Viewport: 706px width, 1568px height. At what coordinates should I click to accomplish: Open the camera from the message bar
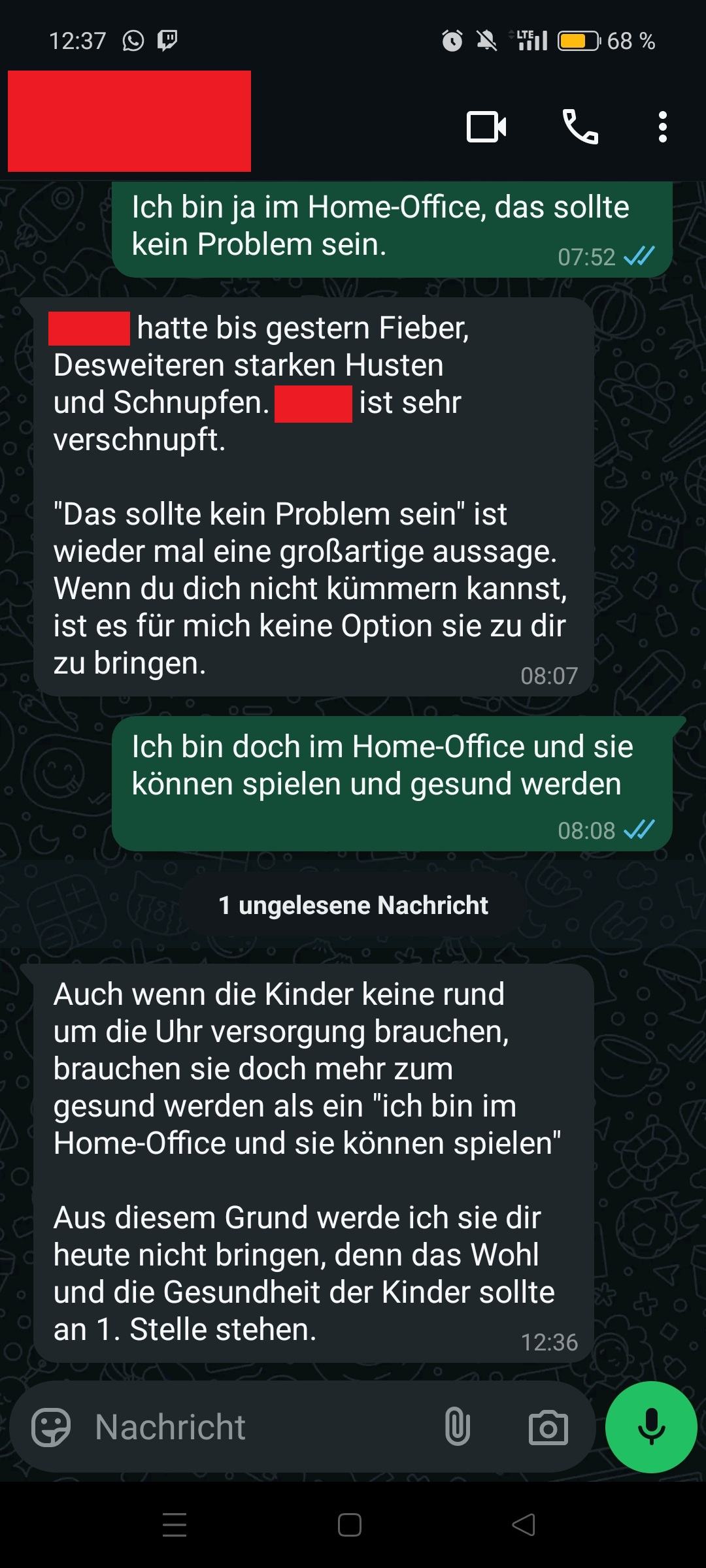coord(548,1428)
